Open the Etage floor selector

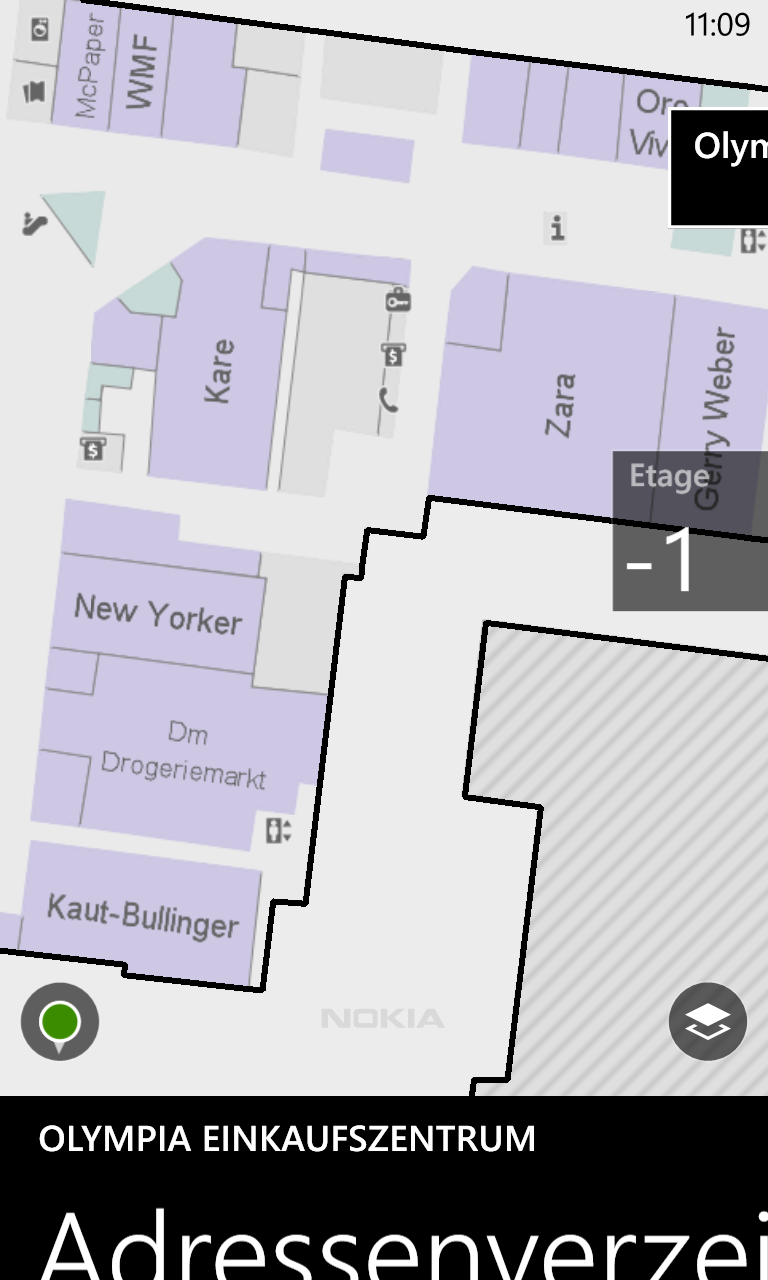(690, 531)
